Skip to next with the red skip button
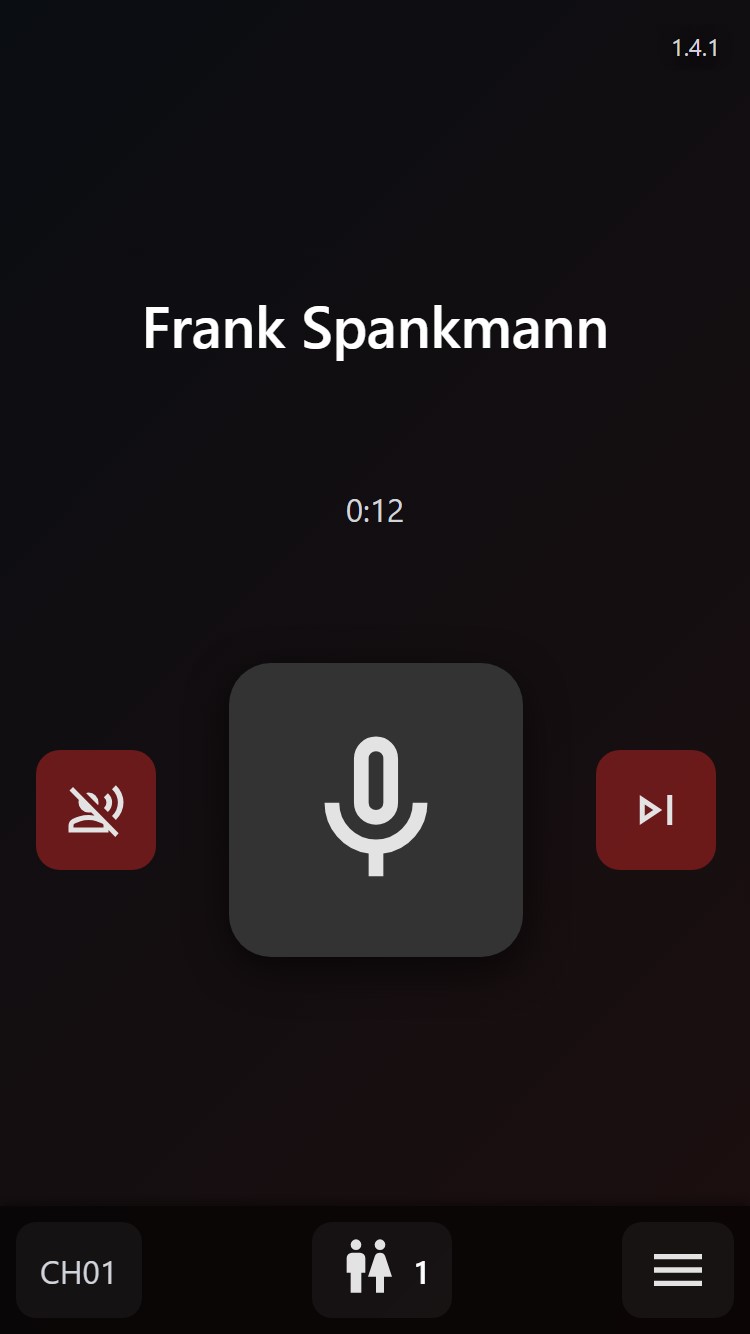 tap(655, 809)
